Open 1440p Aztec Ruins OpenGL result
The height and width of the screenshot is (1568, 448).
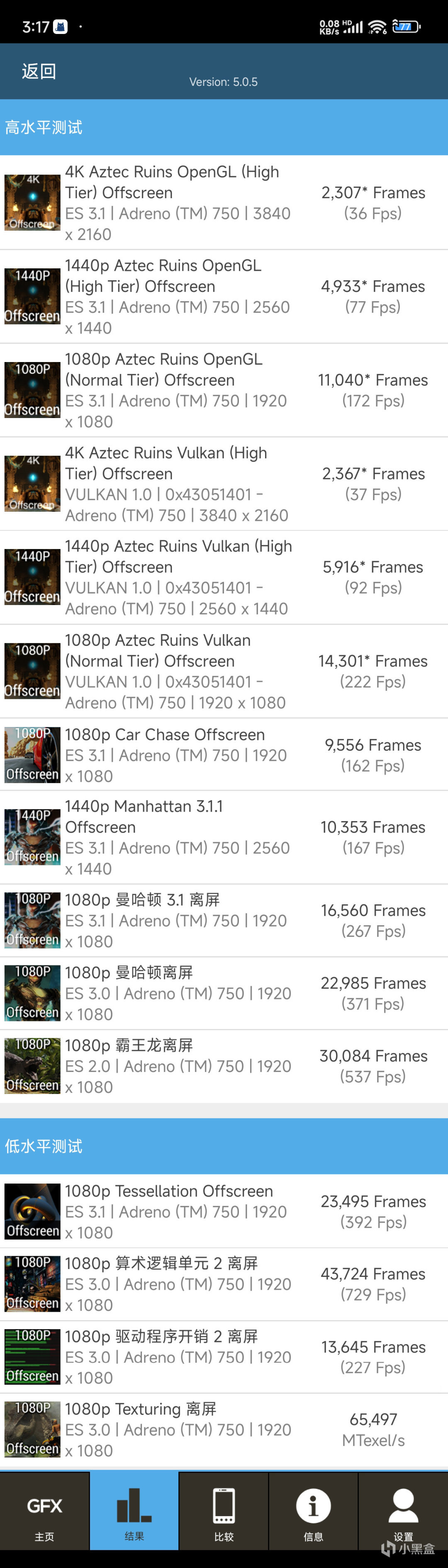tap(224, 297)
